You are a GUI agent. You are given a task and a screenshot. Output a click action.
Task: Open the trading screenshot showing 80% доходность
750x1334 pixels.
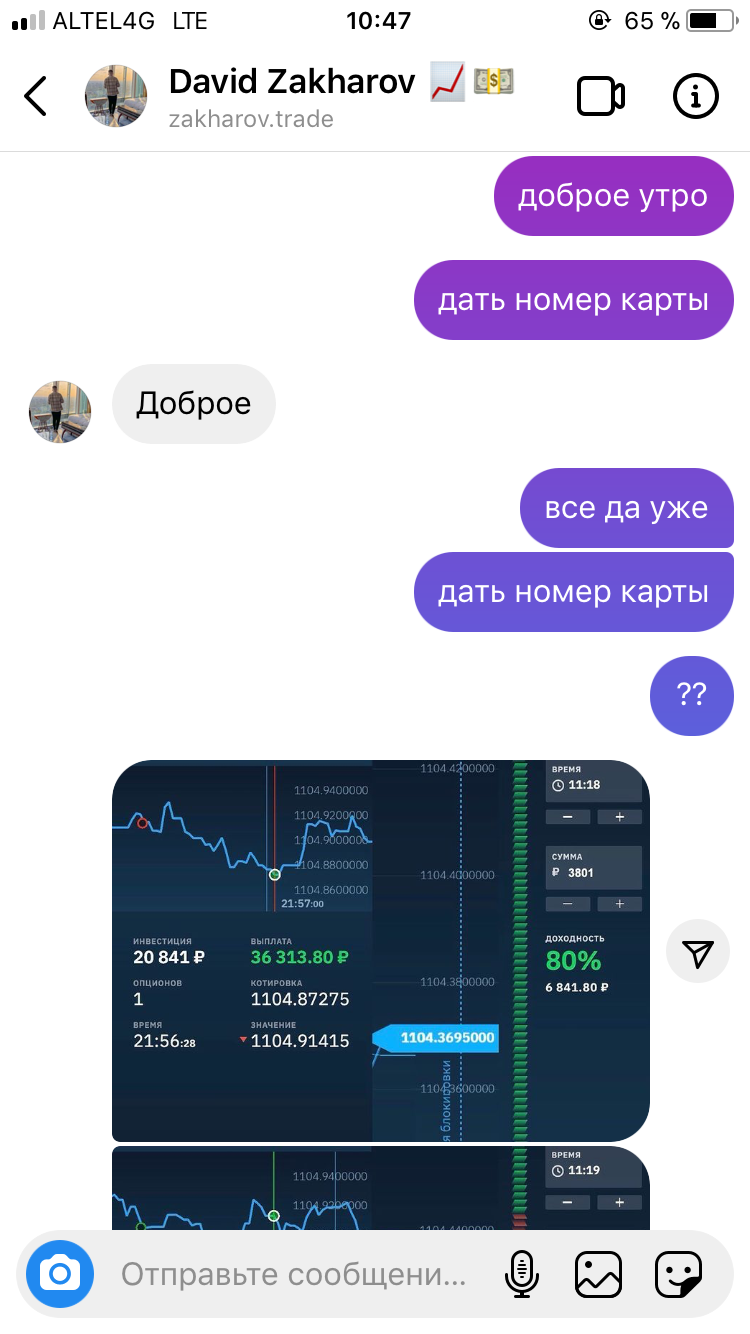pos(381,951)
